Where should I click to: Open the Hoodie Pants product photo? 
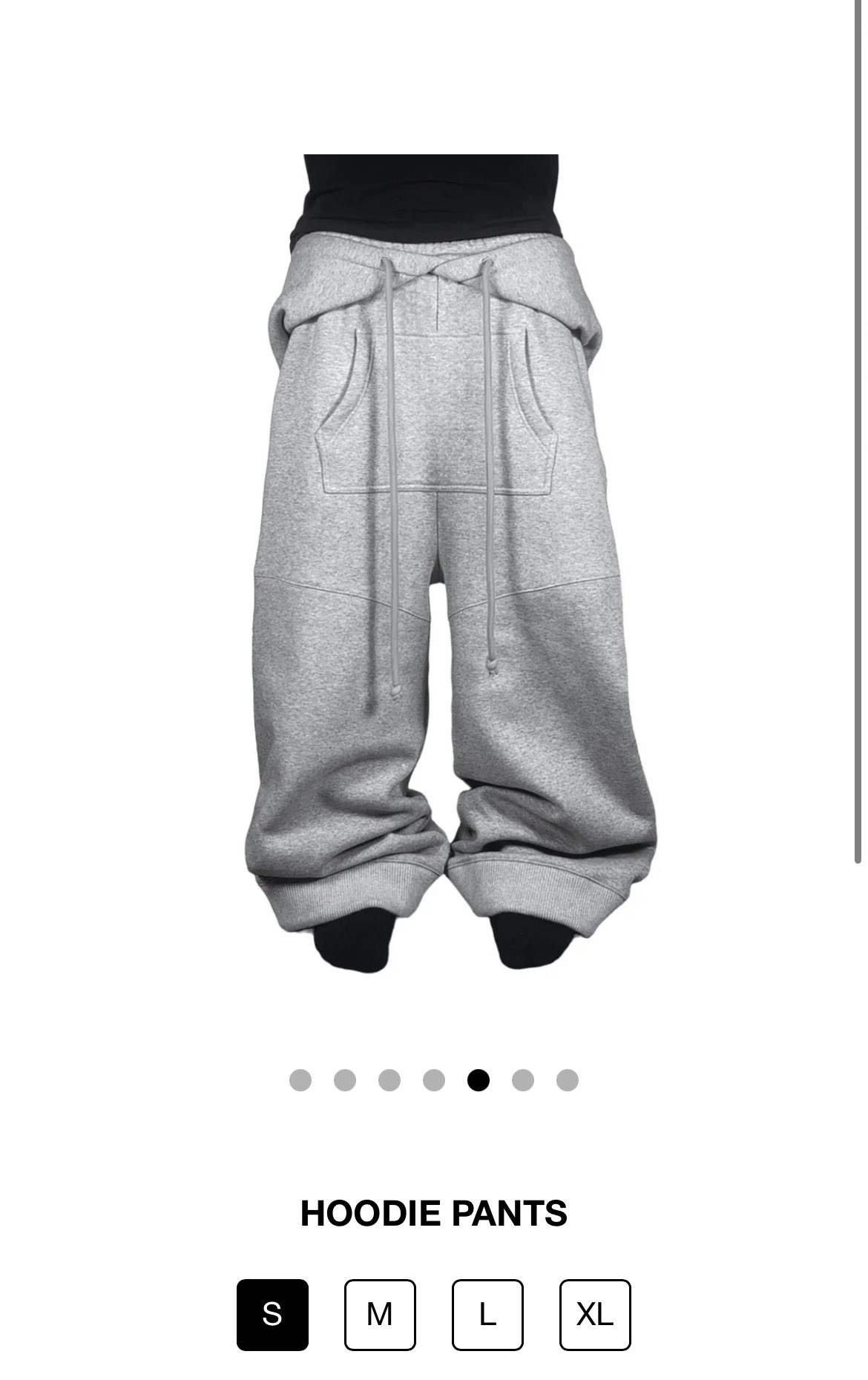pos(450,562)
